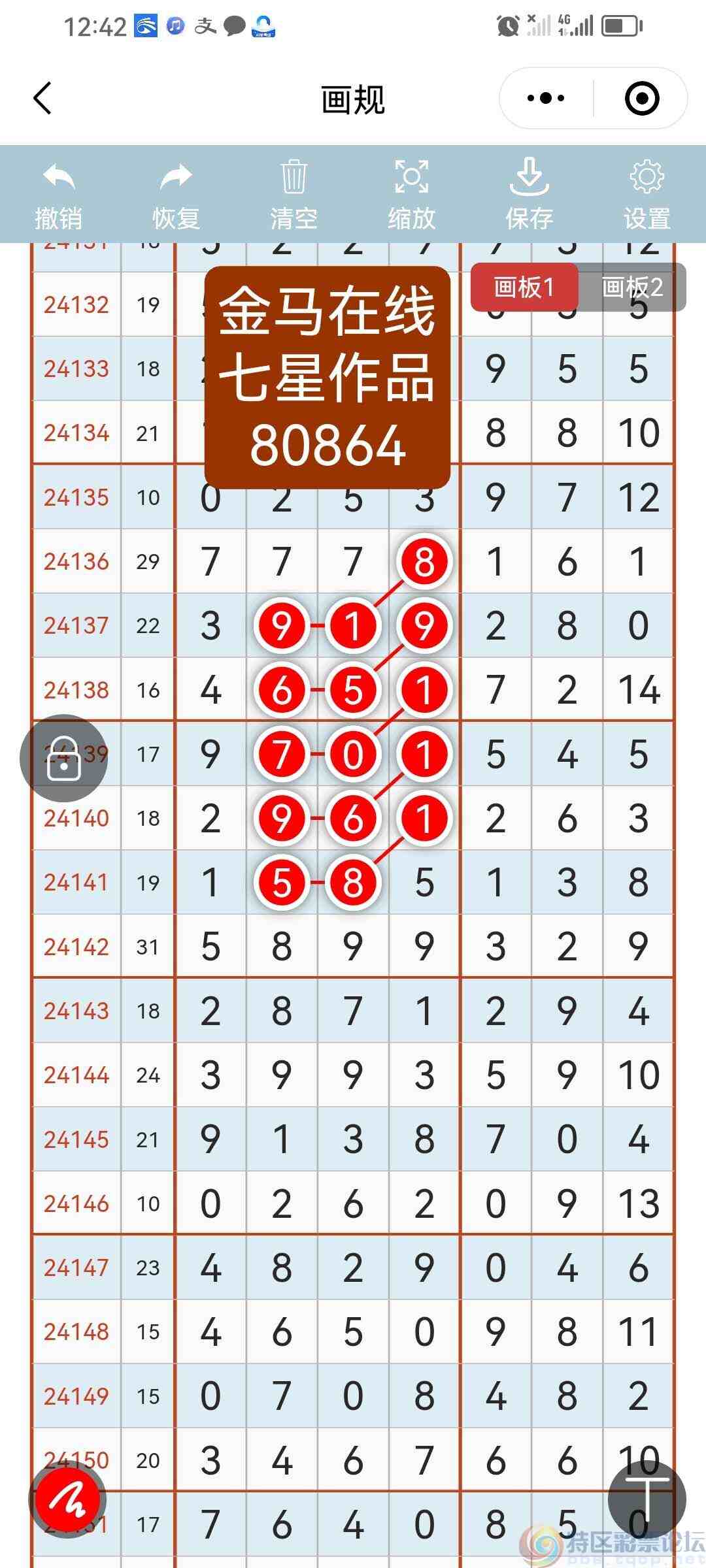The image size is (706, 1568).
Task: Open the top-right capsule close circle
Action: tap(642, 98)
